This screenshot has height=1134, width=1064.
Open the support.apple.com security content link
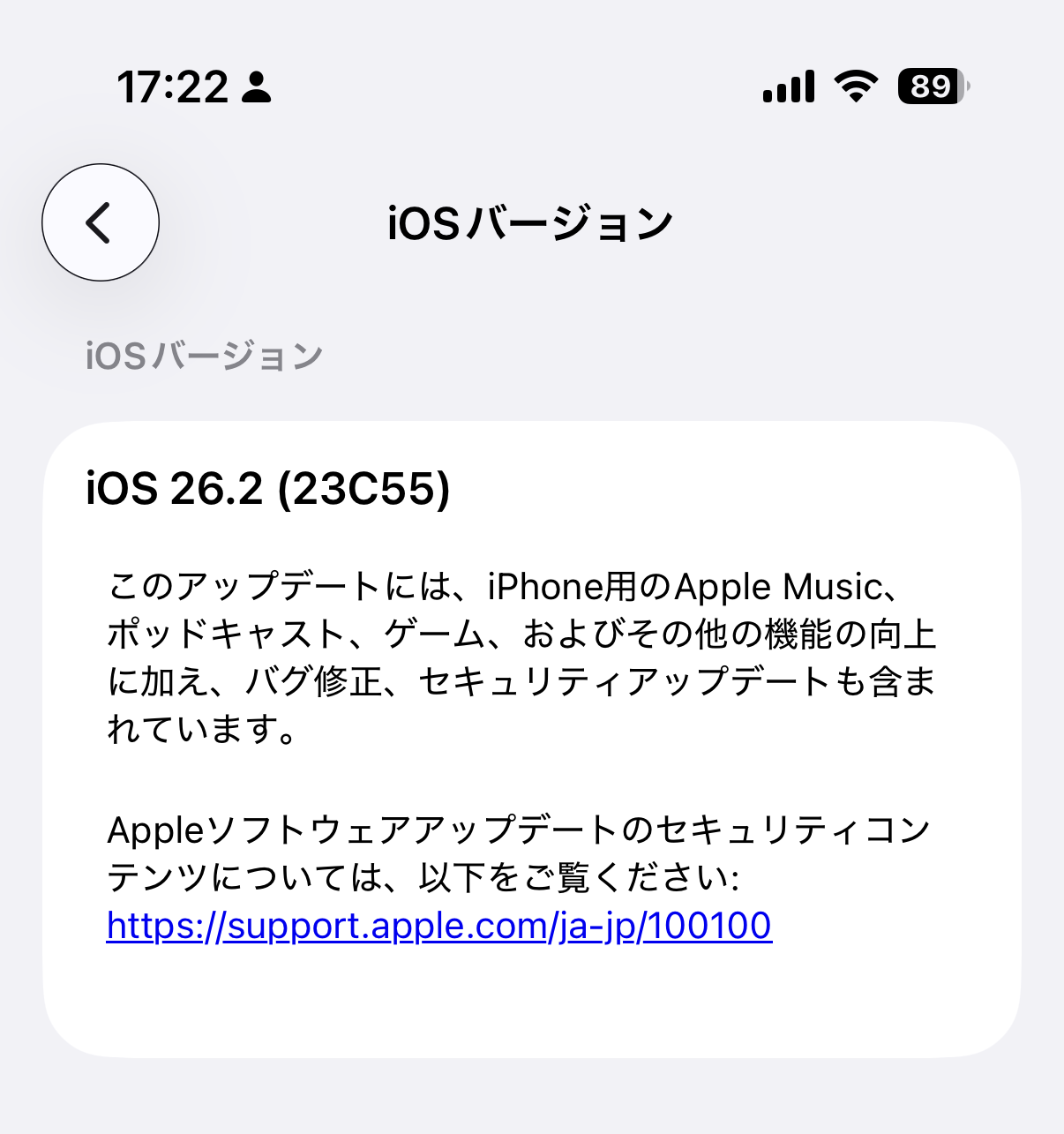click(438, 926)
